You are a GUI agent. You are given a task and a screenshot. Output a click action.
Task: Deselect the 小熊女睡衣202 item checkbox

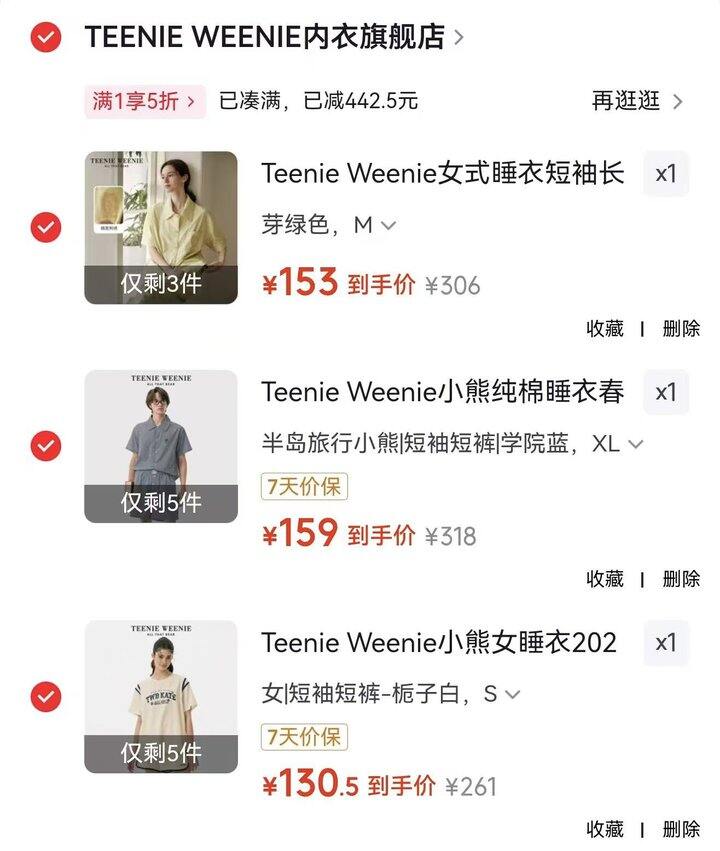tap(46, 696)
